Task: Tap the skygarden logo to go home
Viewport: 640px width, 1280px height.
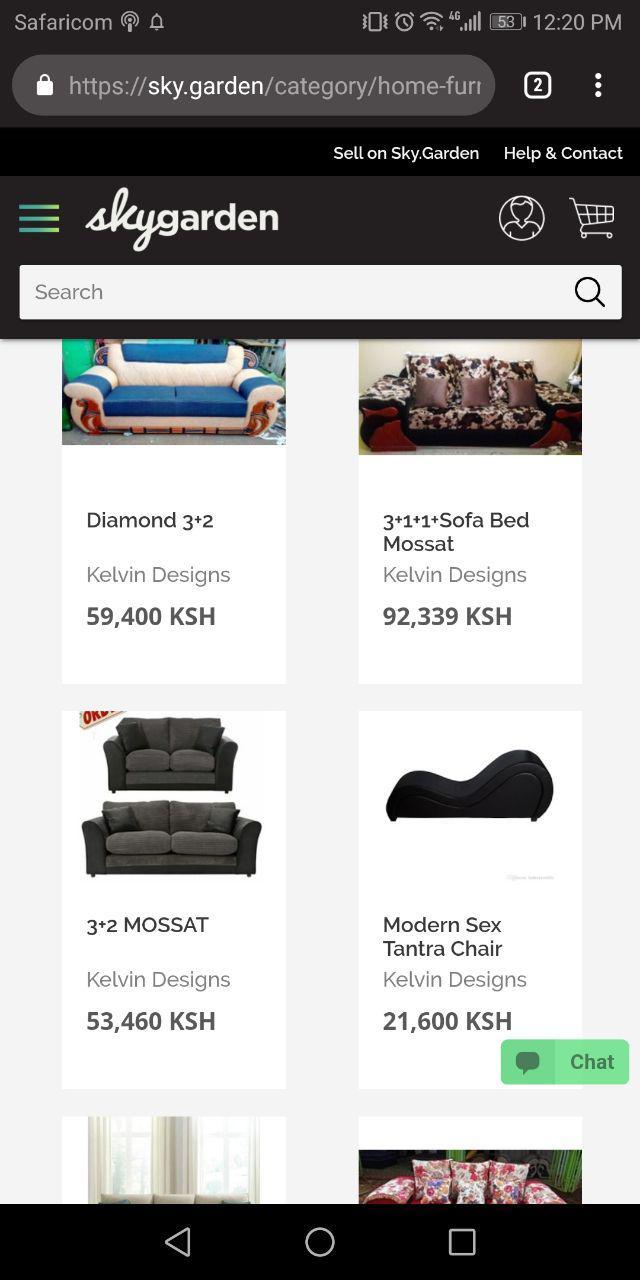Action: coord(182,218)
